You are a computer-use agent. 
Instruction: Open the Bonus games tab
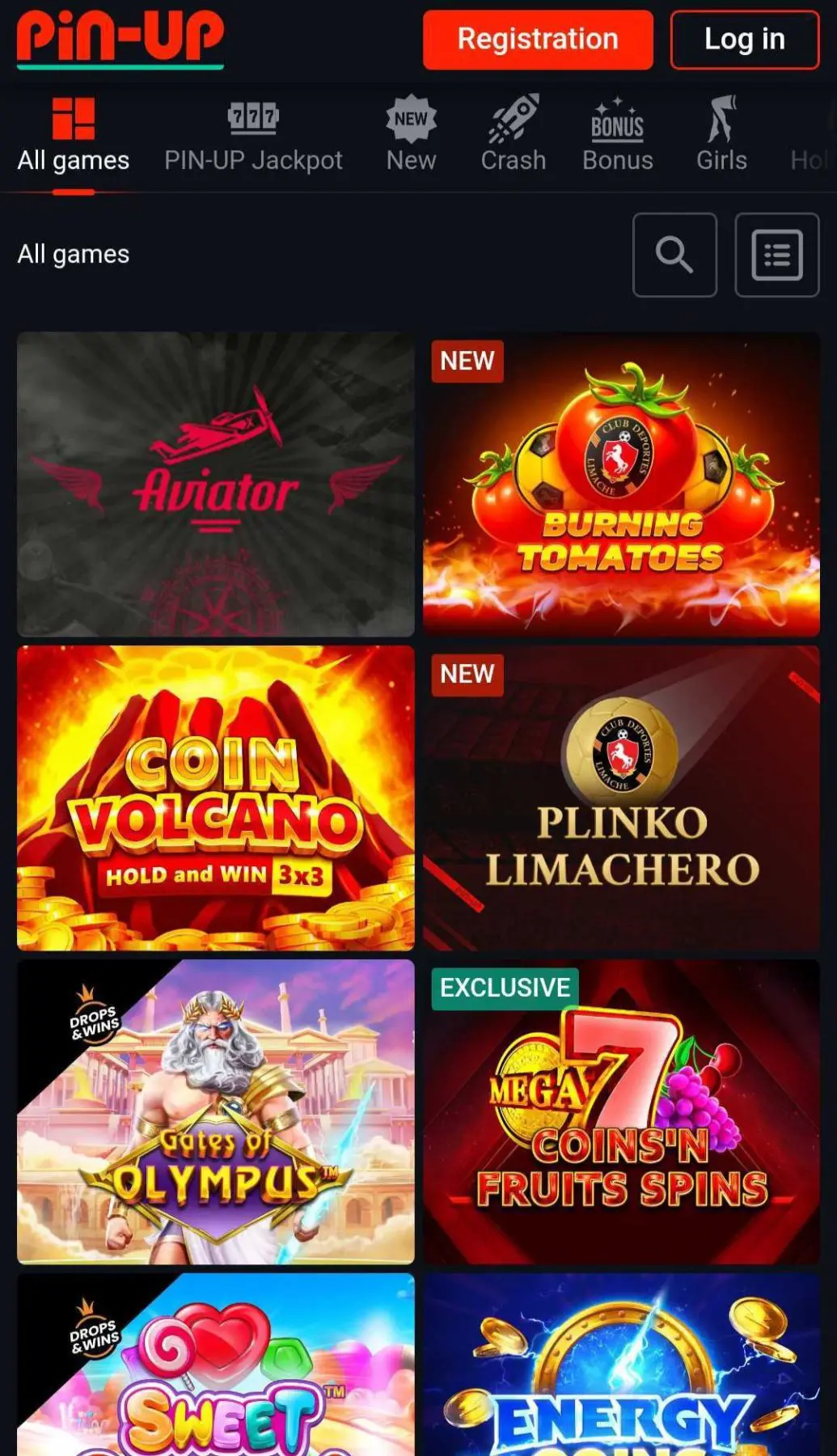click(x=618, y=136)
